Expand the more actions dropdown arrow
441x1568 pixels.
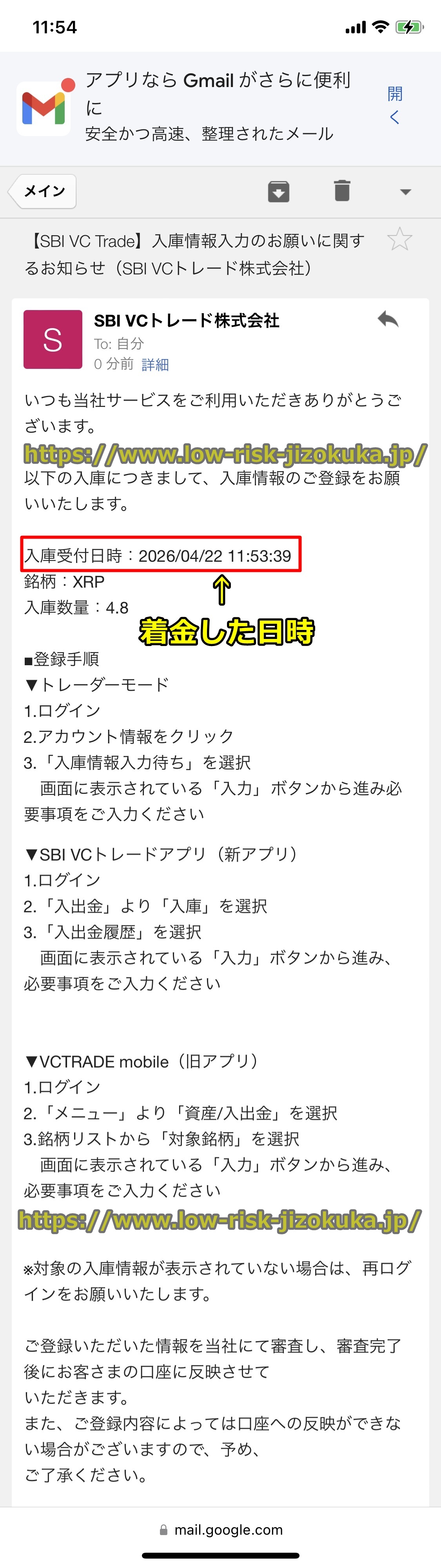[405, 192]
